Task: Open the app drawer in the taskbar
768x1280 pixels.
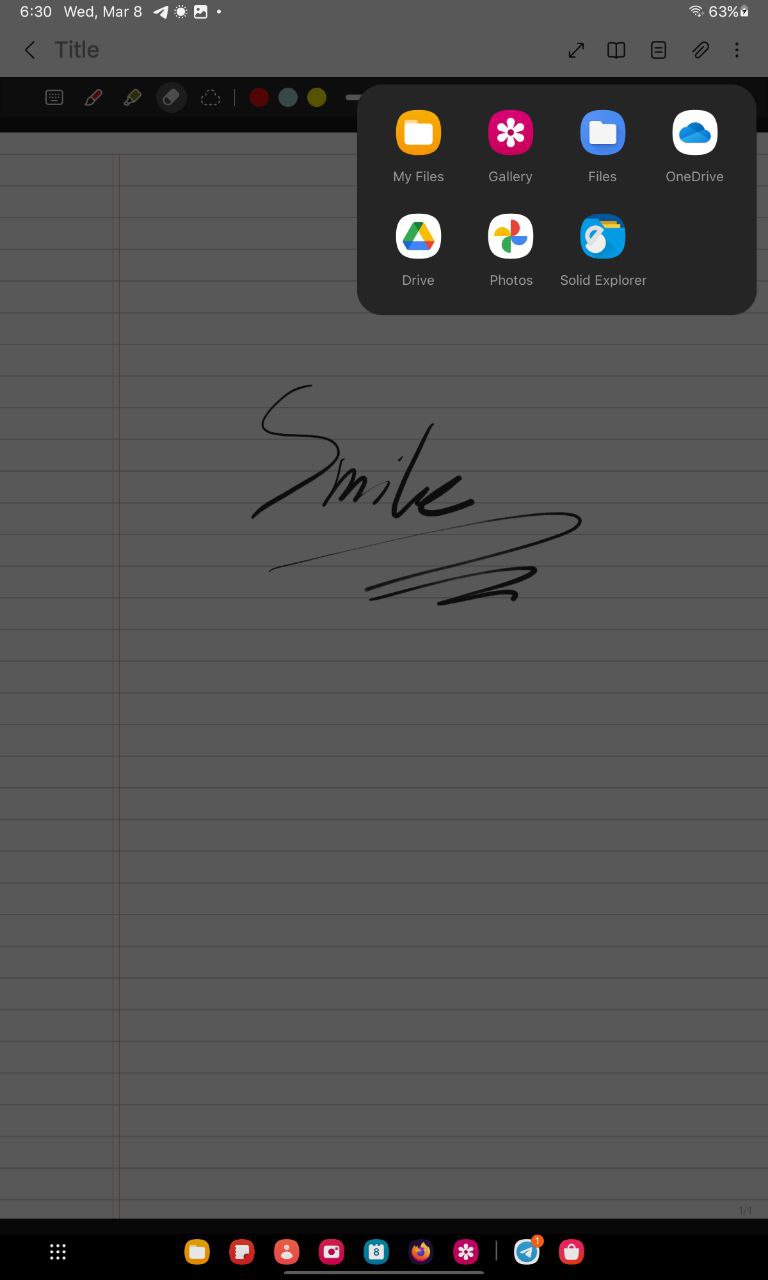Action: (x=58, y=1252)
